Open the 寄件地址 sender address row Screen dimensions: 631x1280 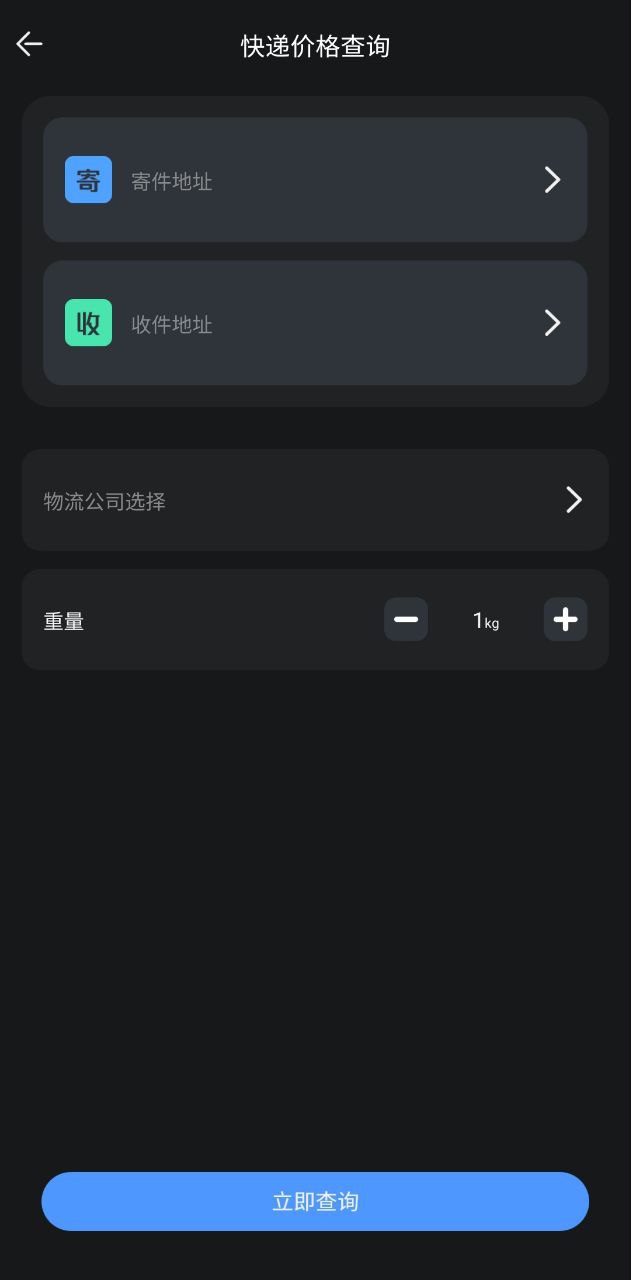point(314,180)
